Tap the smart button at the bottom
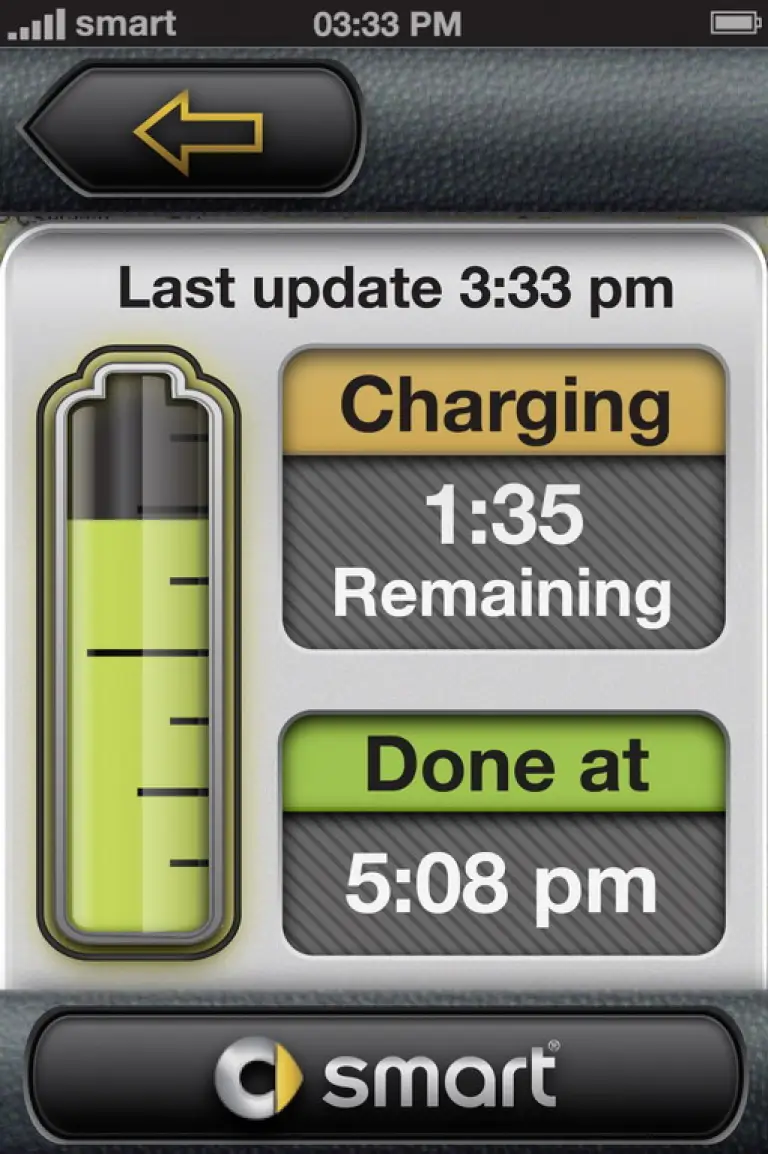The height and width of the screenshot is (1154, 768). 385,1078
